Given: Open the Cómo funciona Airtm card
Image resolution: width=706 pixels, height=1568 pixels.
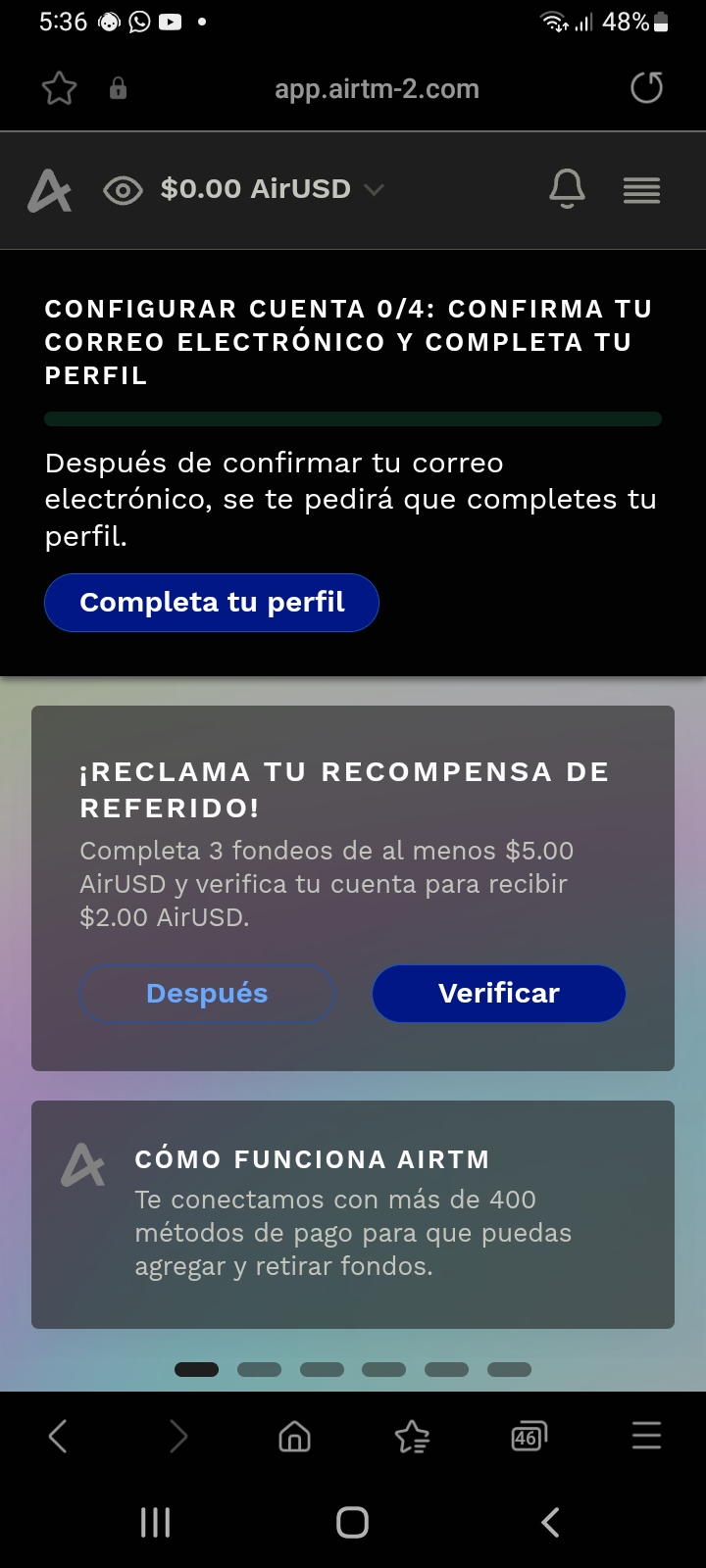Looking at the screenshot, I should coord(353,1214).
